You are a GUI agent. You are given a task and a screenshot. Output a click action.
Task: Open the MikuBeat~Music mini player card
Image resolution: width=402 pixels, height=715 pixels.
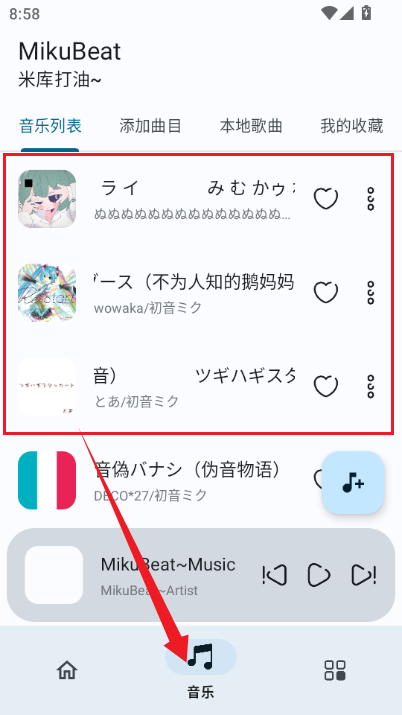201,575
